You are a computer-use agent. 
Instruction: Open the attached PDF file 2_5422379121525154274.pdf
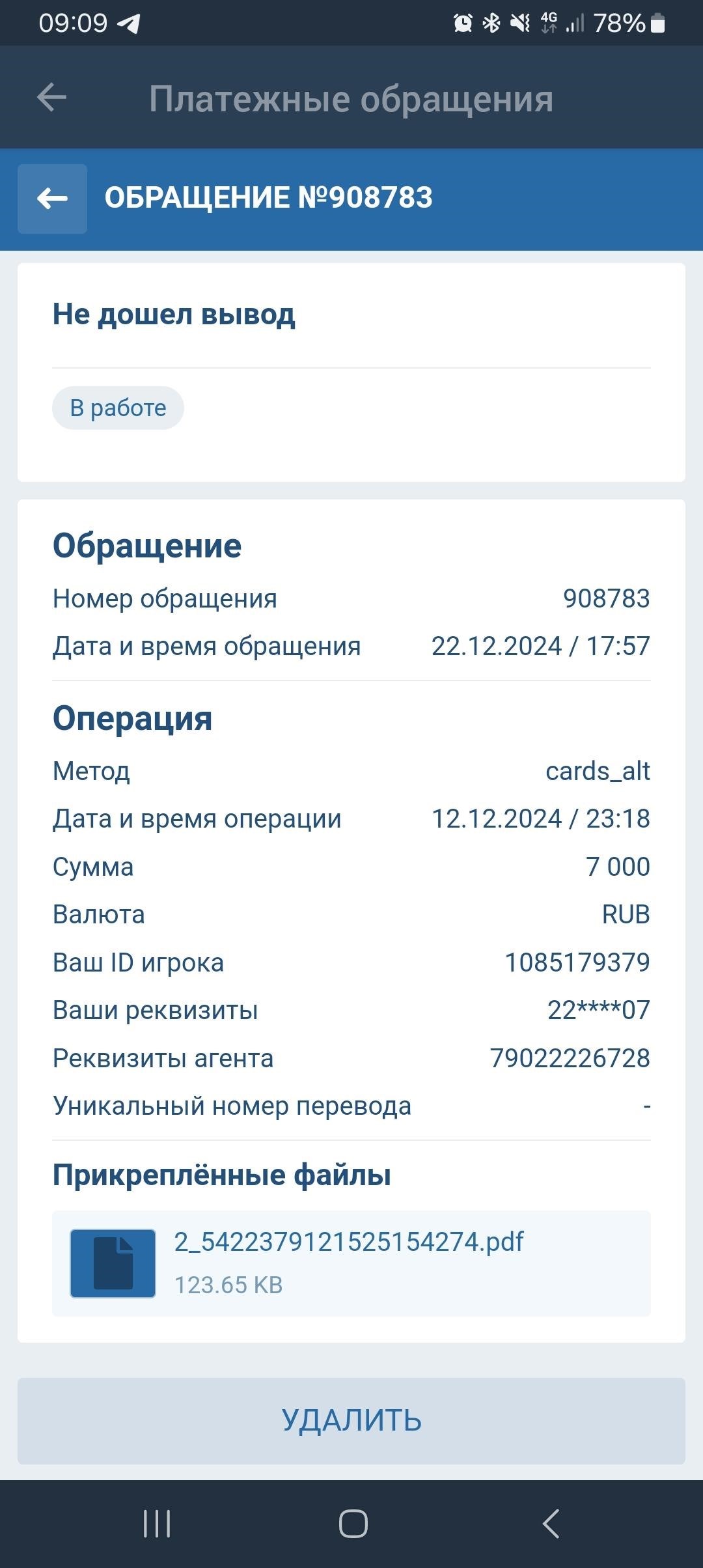coord(351,1263)
